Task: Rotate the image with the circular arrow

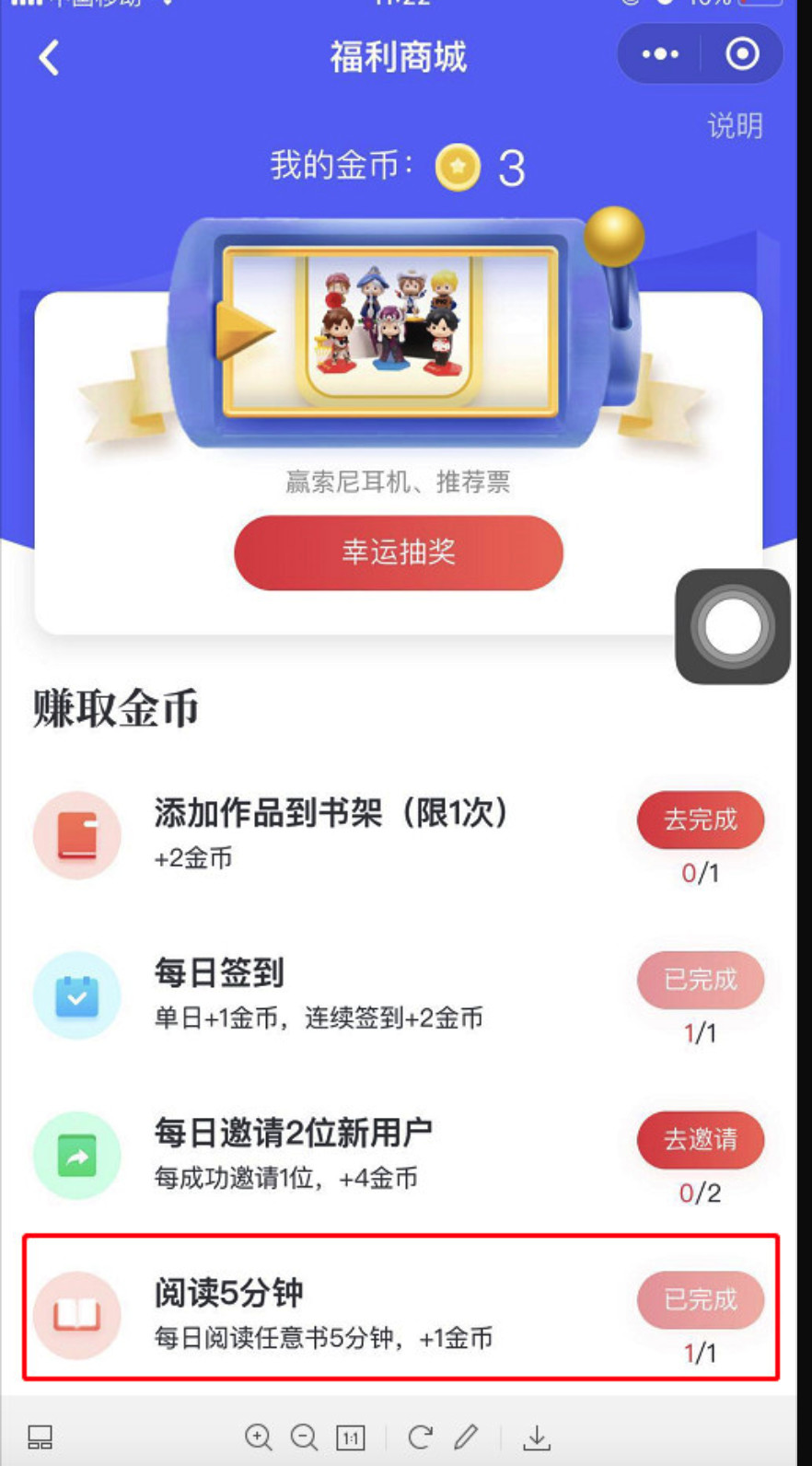Action: pyautogui.click(x=420, y=1437)
